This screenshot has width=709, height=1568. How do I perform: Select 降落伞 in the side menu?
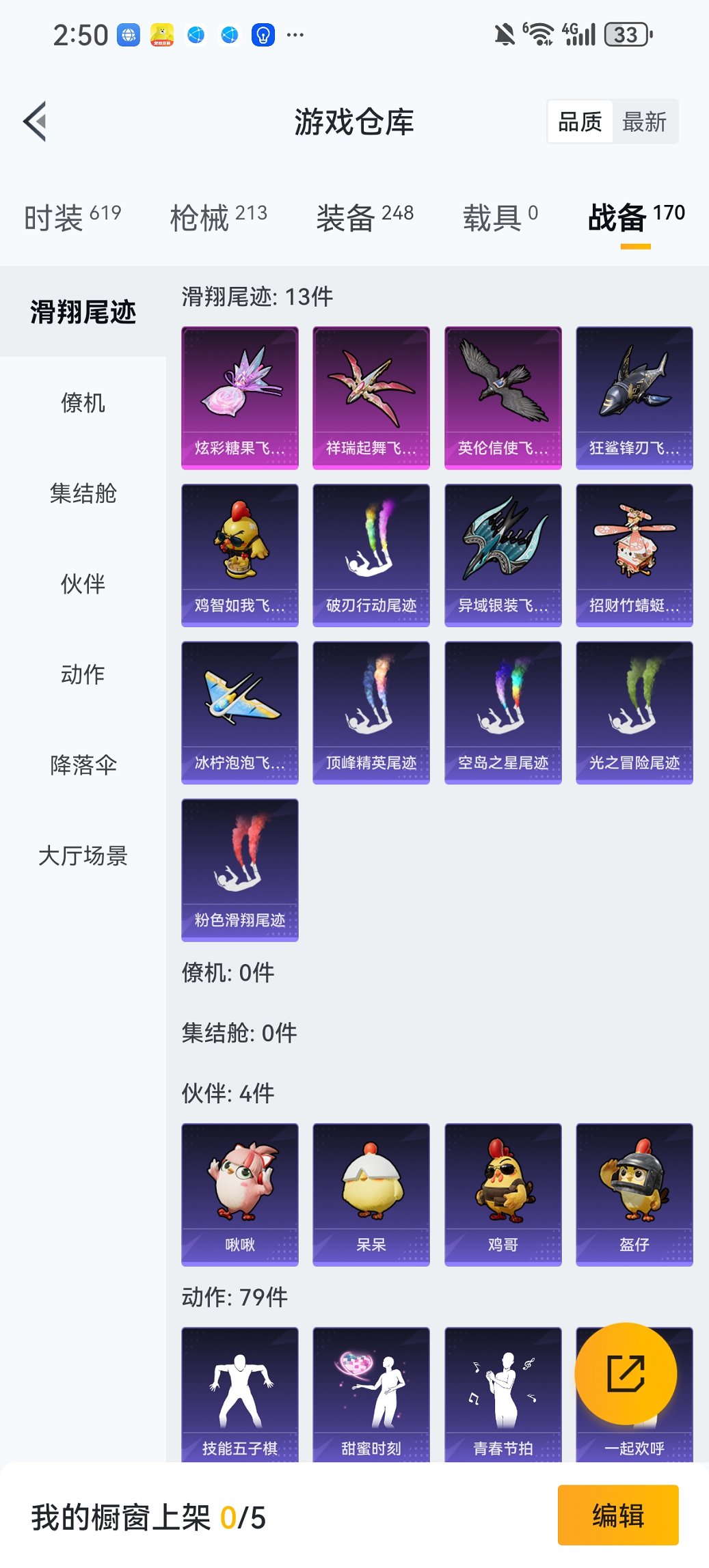pyautogui.click(x=83, y=765)
